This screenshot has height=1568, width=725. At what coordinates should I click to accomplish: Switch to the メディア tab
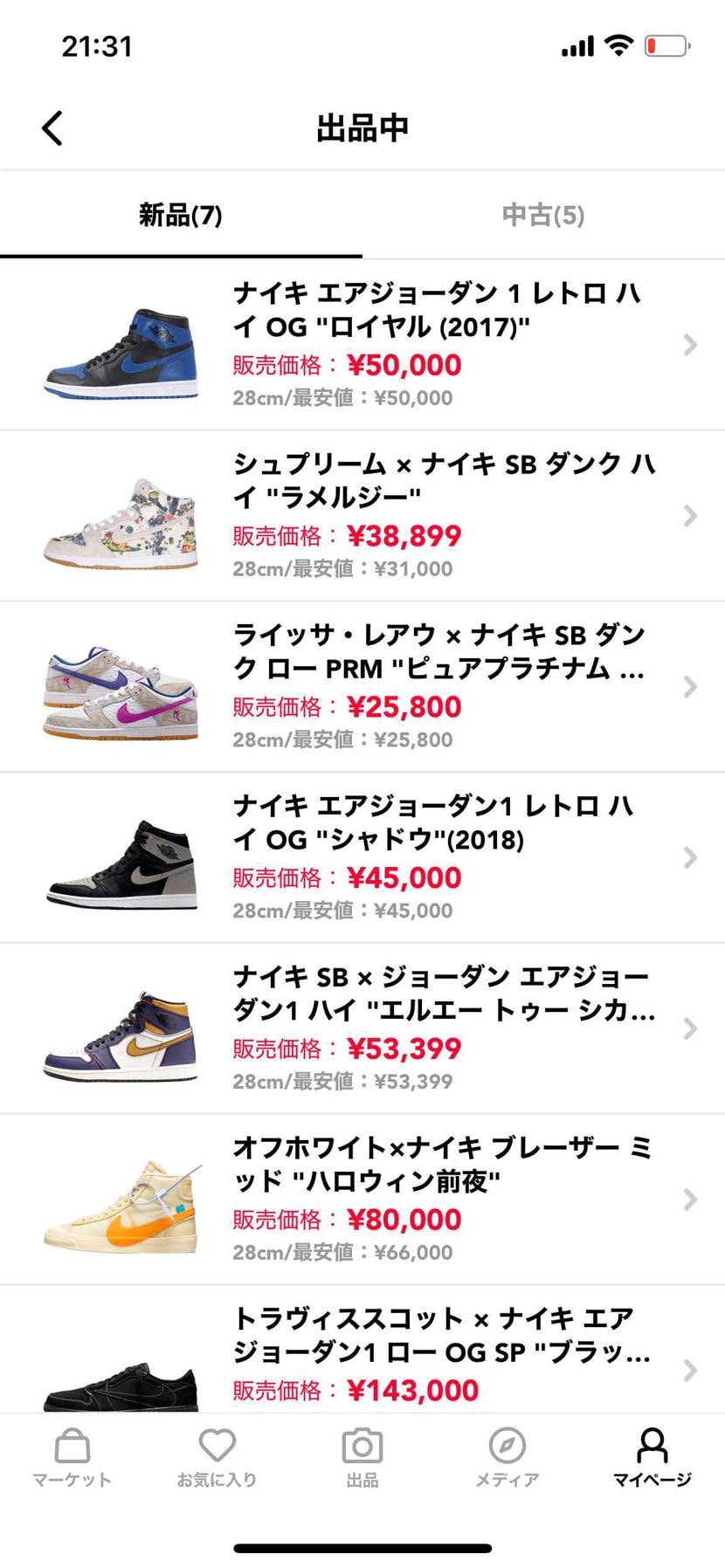[x=507, y=1458]
